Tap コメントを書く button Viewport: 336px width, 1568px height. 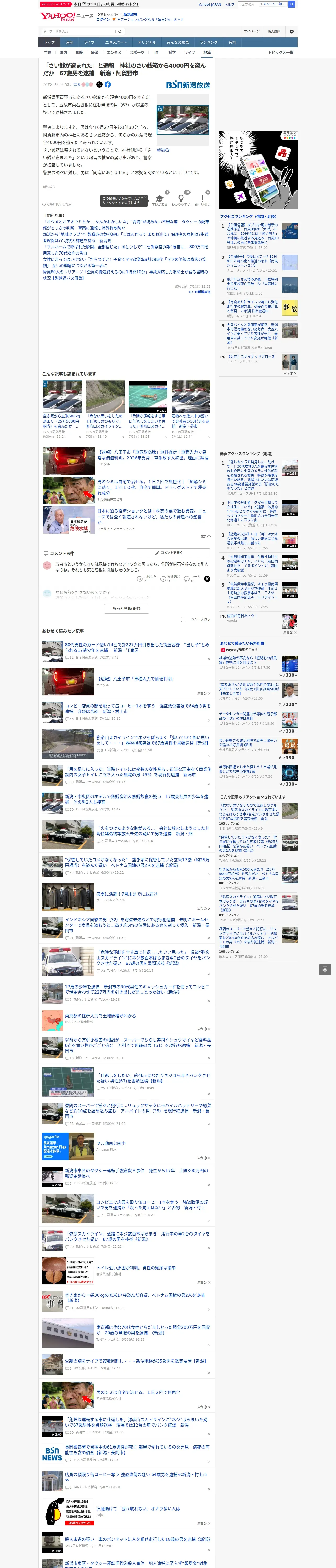(168, 553)
